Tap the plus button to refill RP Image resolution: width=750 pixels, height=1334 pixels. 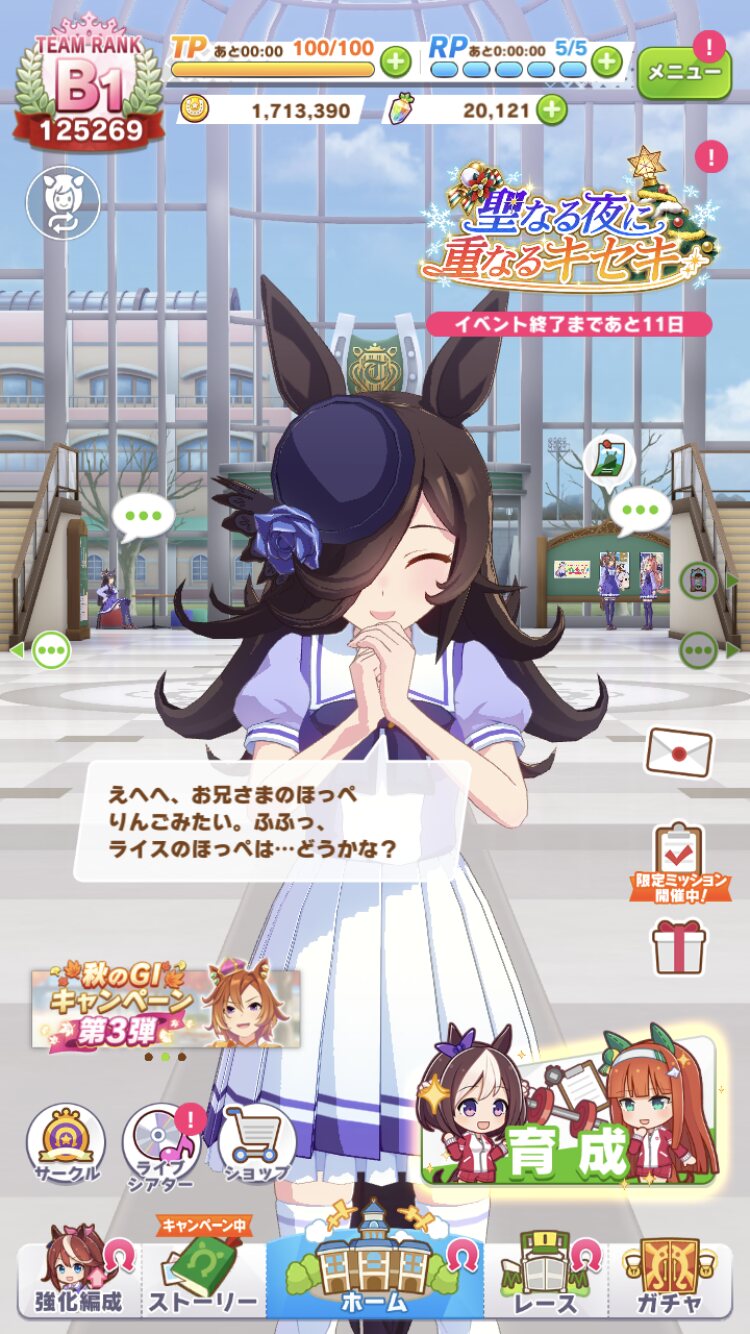[606, 62]
